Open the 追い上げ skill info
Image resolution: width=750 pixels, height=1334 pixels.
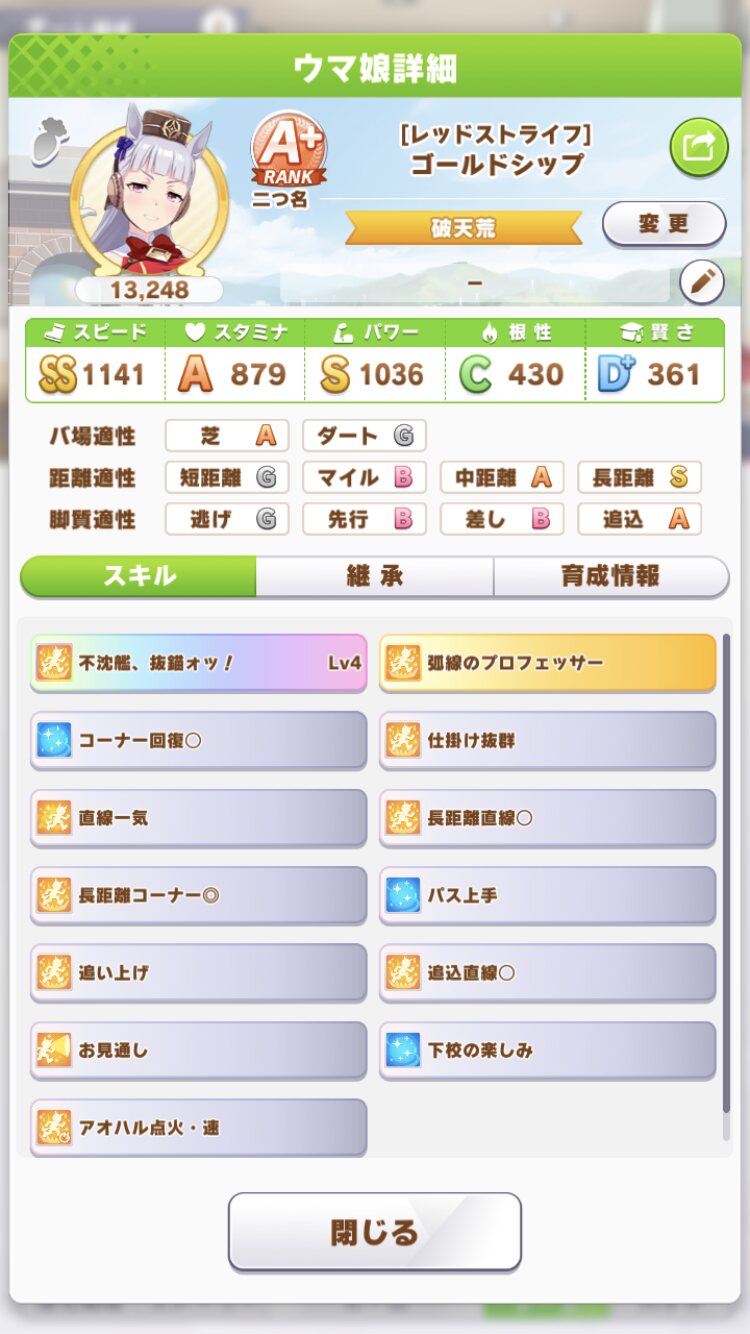pyautogui.click(x=198, y=972)
